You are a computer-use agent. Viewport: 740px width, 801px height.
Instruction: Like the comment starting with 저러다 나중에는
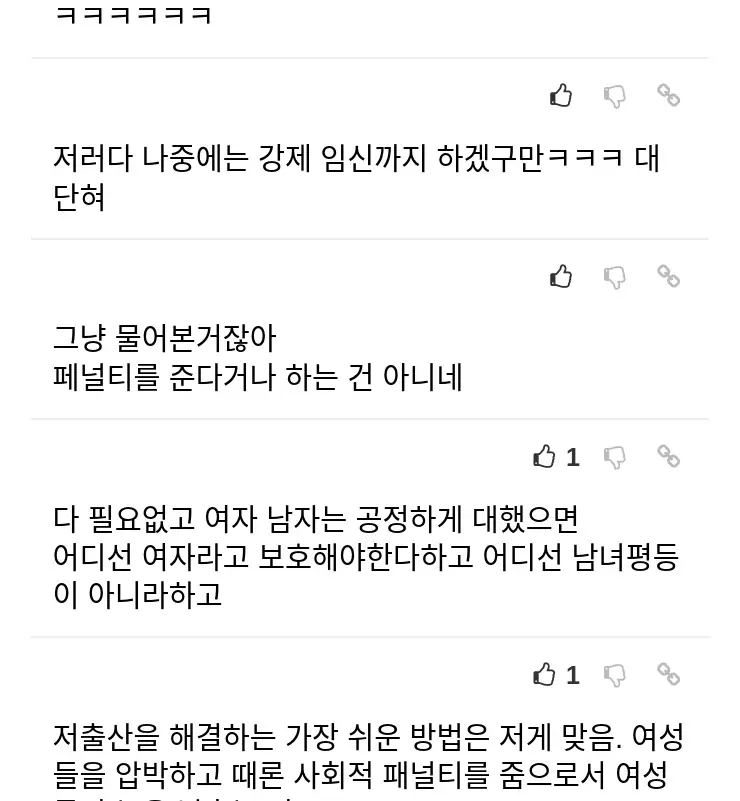(561, 96)
